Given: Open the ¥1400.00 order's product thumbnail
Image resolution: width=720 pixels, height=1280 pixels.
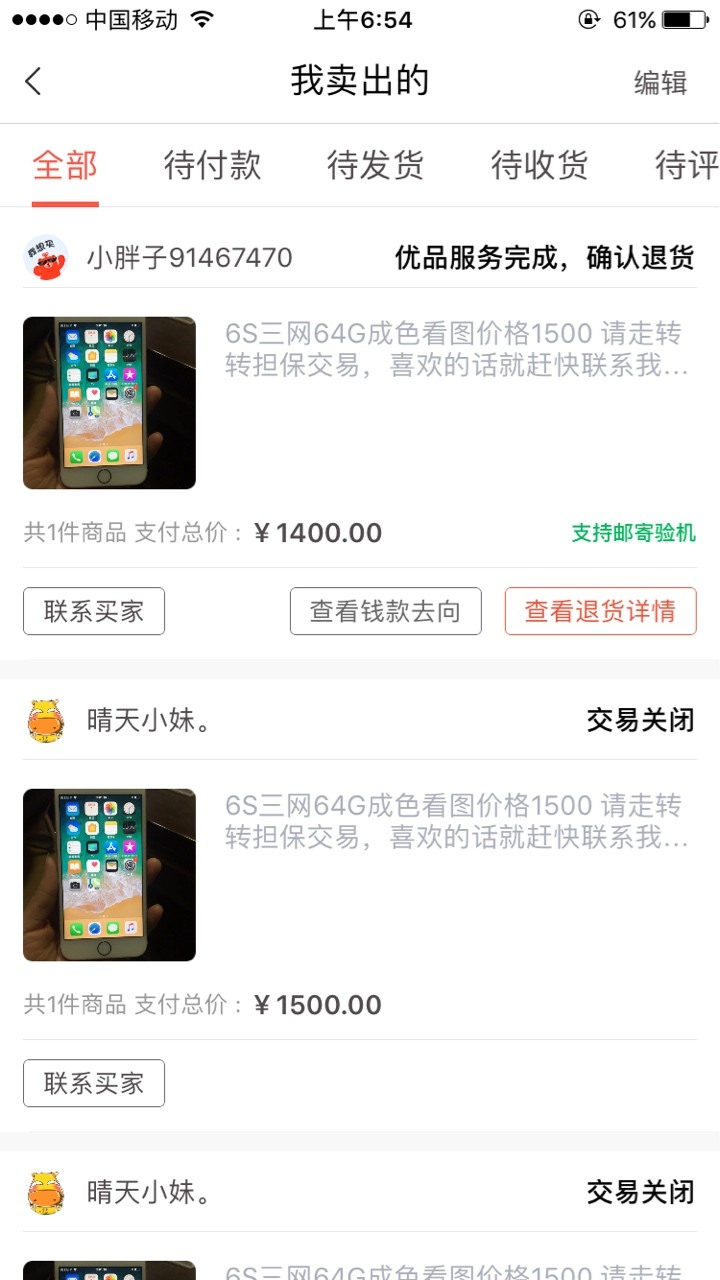Looking at the screenshot, I should point(109,403).
